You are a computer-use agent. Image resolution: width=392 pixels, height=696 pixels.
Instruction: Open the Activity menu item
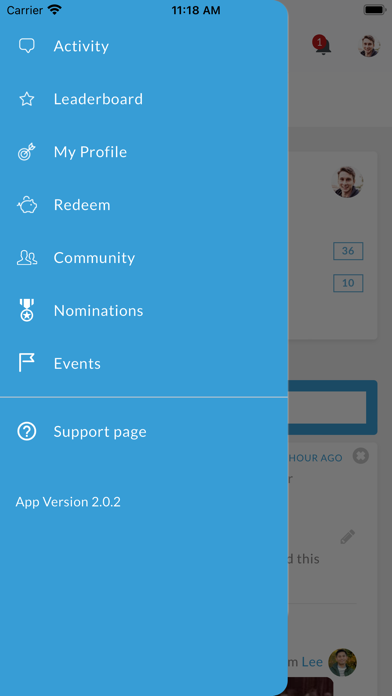(x=144, y=46)
